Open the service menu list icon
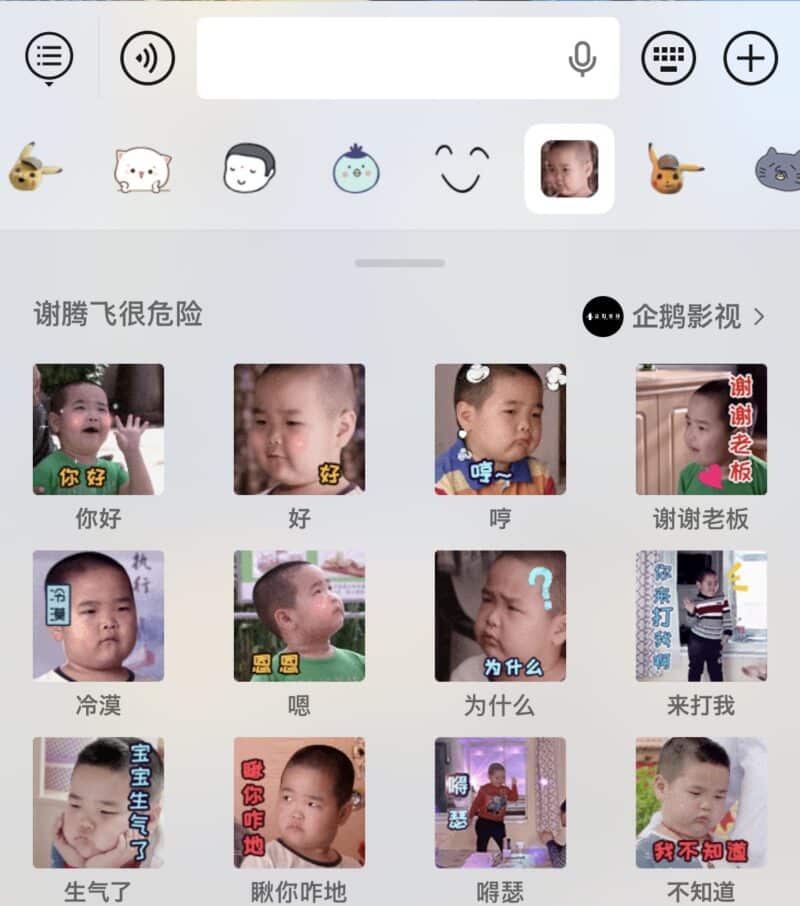The width and height of the screenshot is (800, 906). point(49,58)
